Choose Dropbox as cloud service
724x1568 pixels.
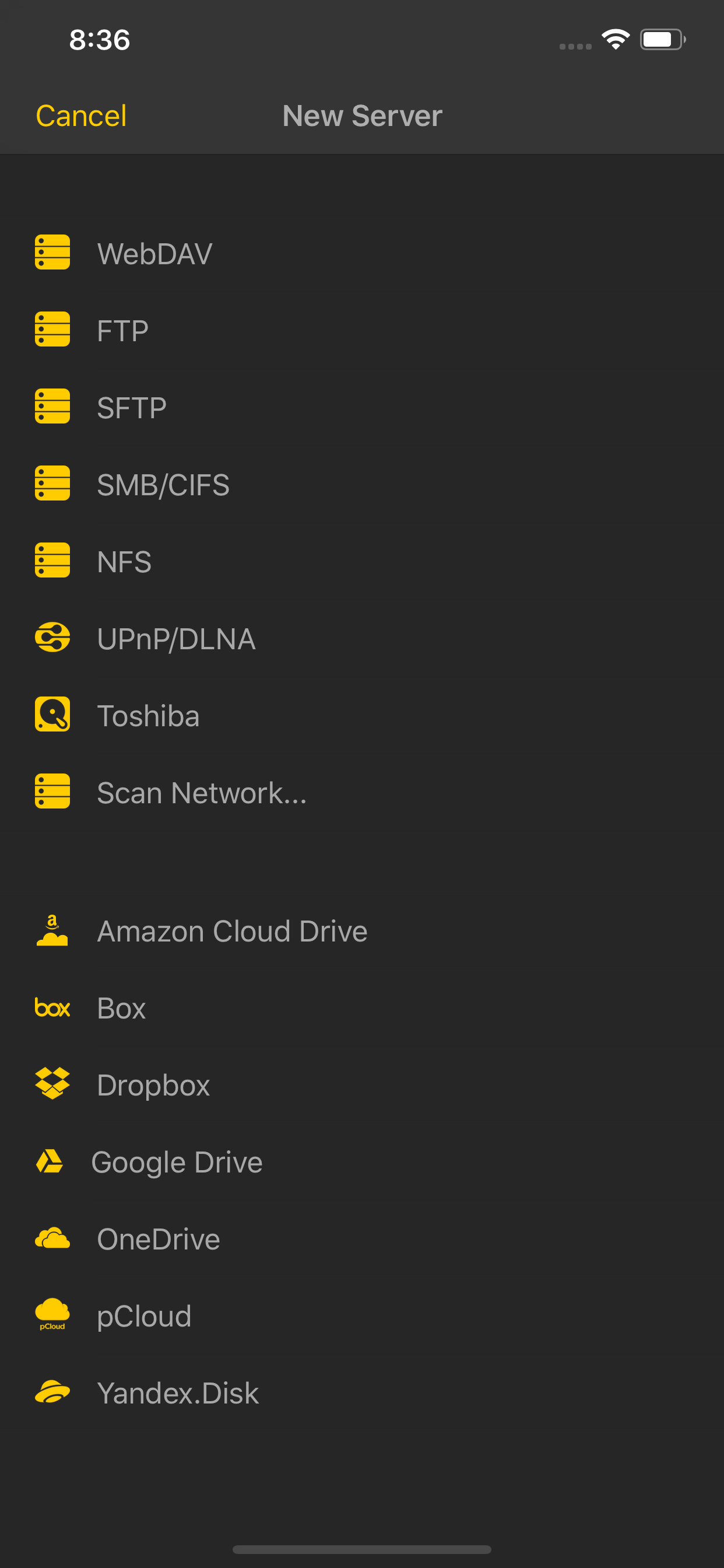click(153, 1084)
